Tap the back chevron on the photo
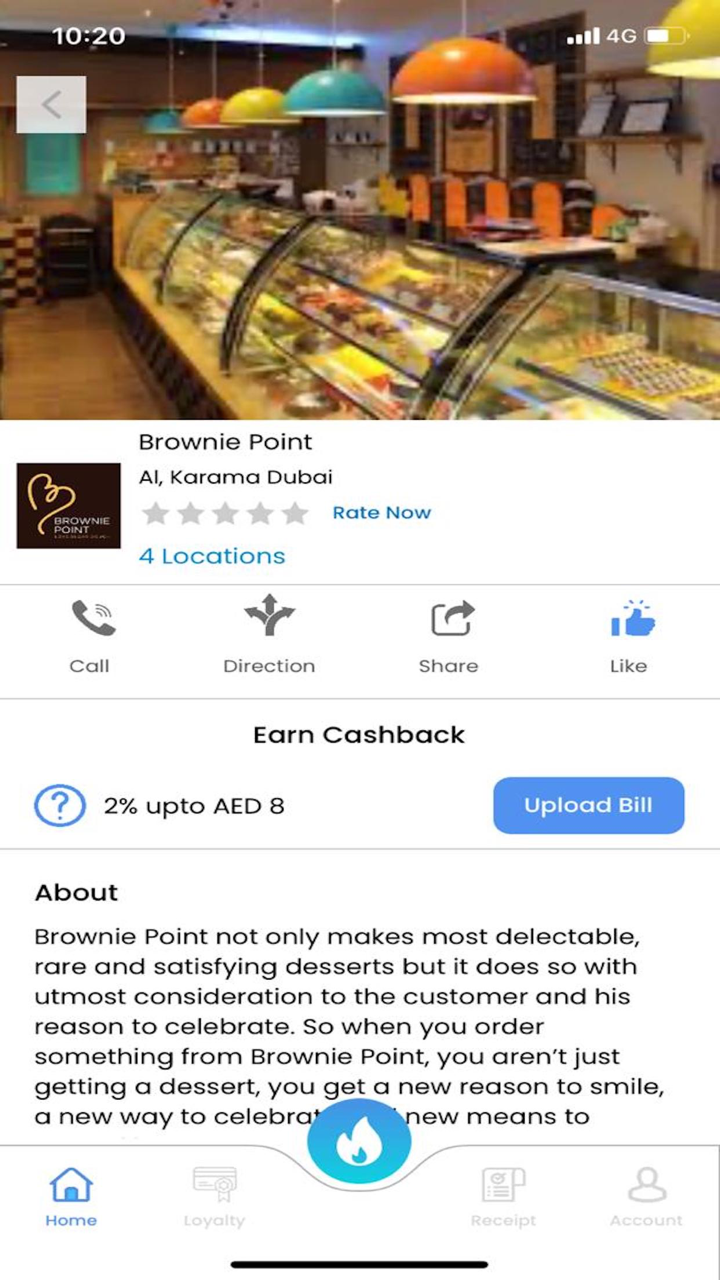The image size is (720, 1280). [51, 104]
